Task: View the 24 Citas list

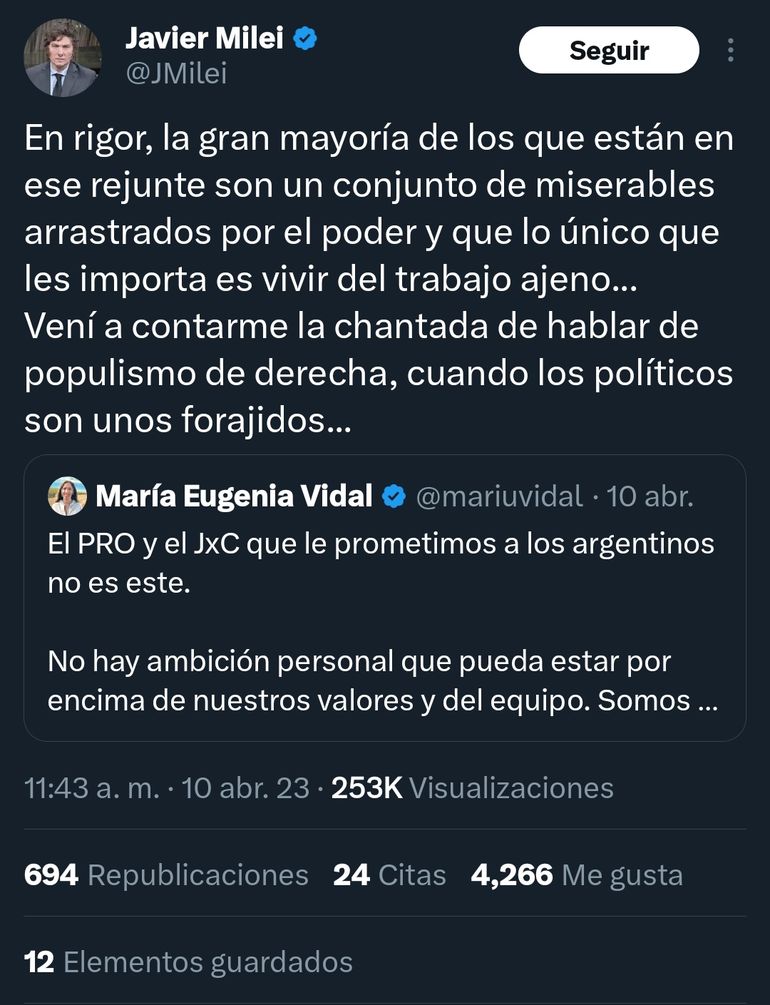Action: (x=389, y=875)
